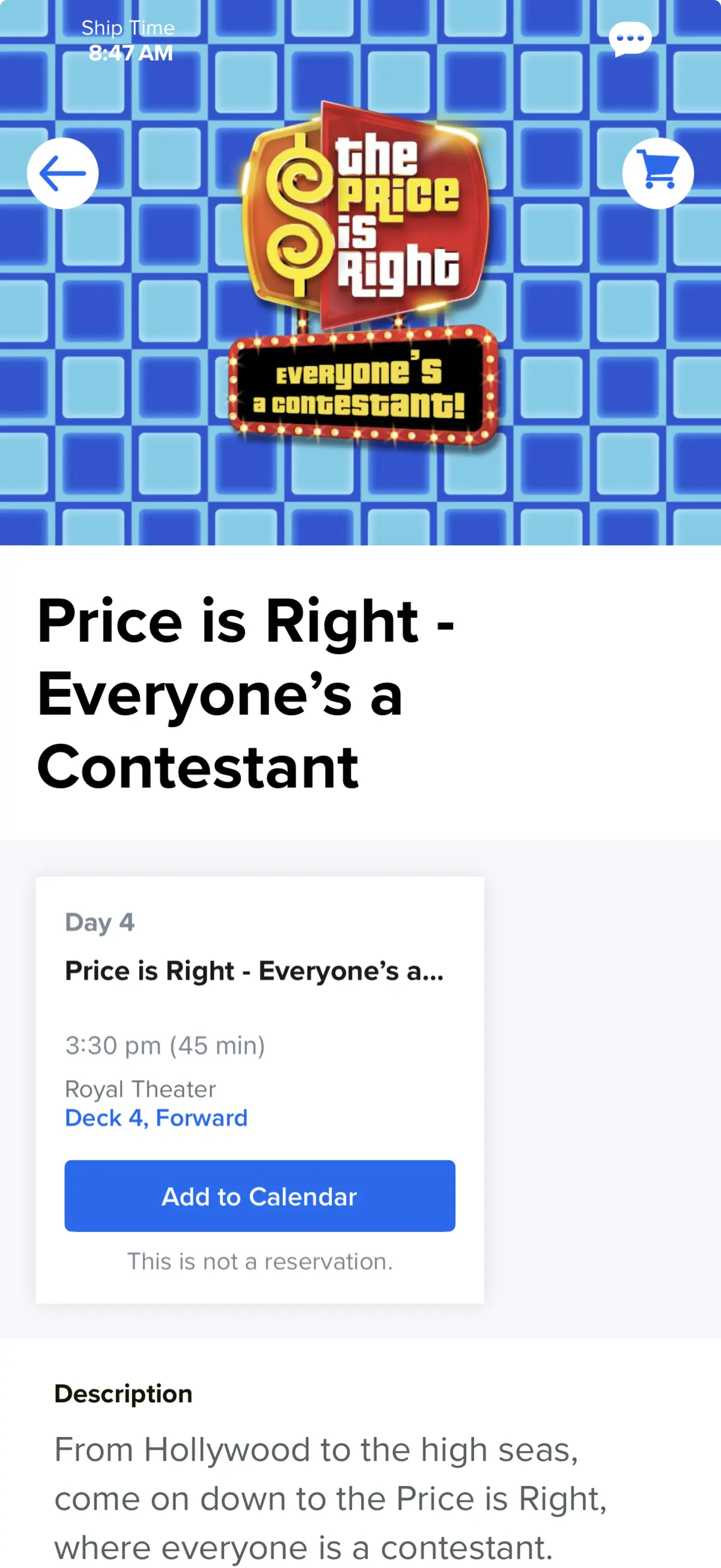This screenshot has height=1568, width=721.
Task: Select the Day 4 event card
Action: (x=259, y=1090)
